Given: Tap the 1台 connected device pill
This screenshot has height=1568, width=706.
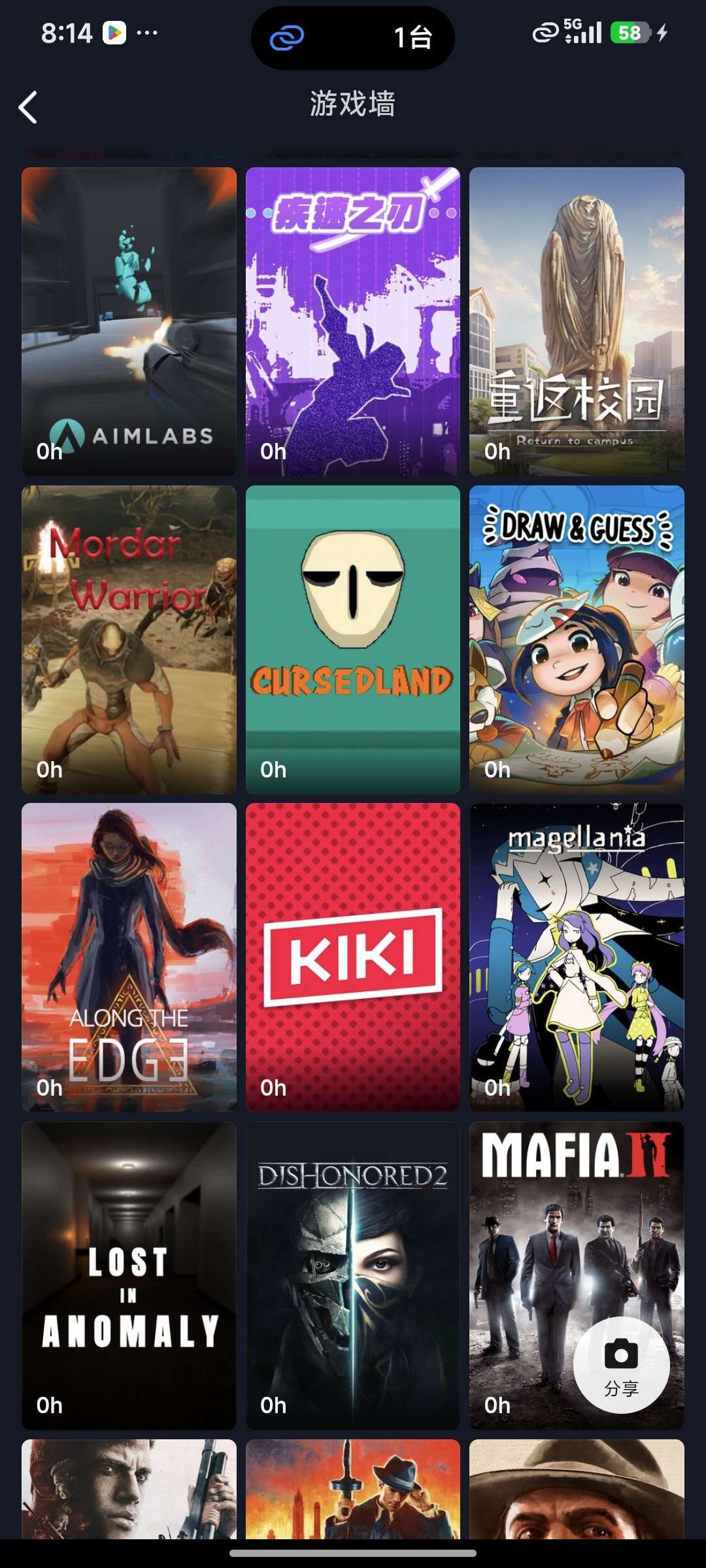Looking at the screenshot, I should 352,37.
